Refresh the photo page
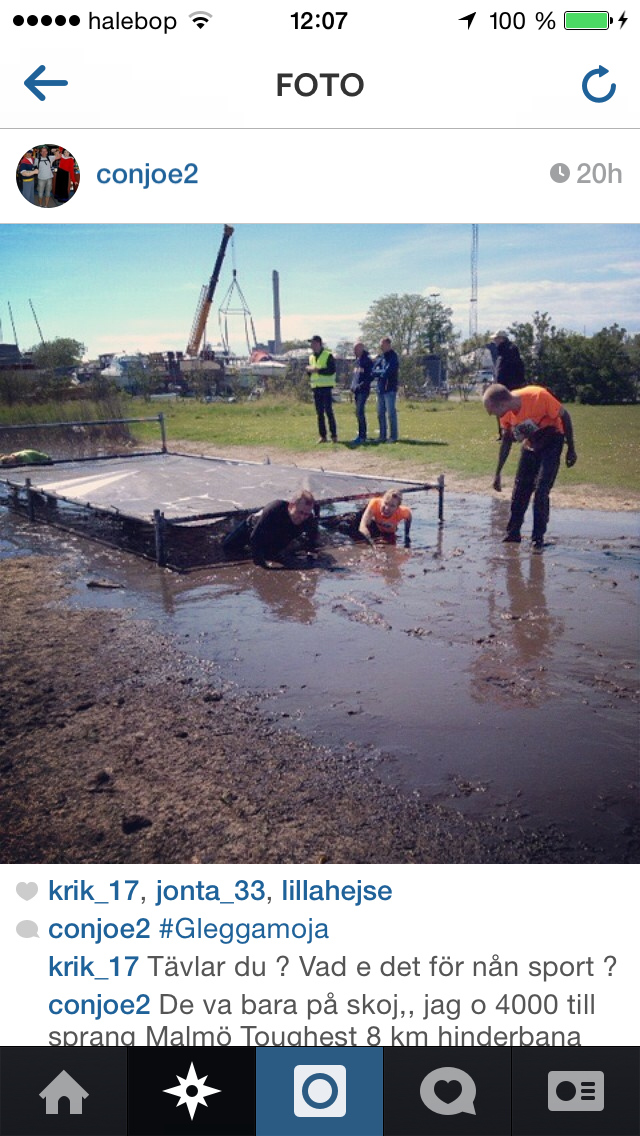640x1136 pixels. point(599,84)
